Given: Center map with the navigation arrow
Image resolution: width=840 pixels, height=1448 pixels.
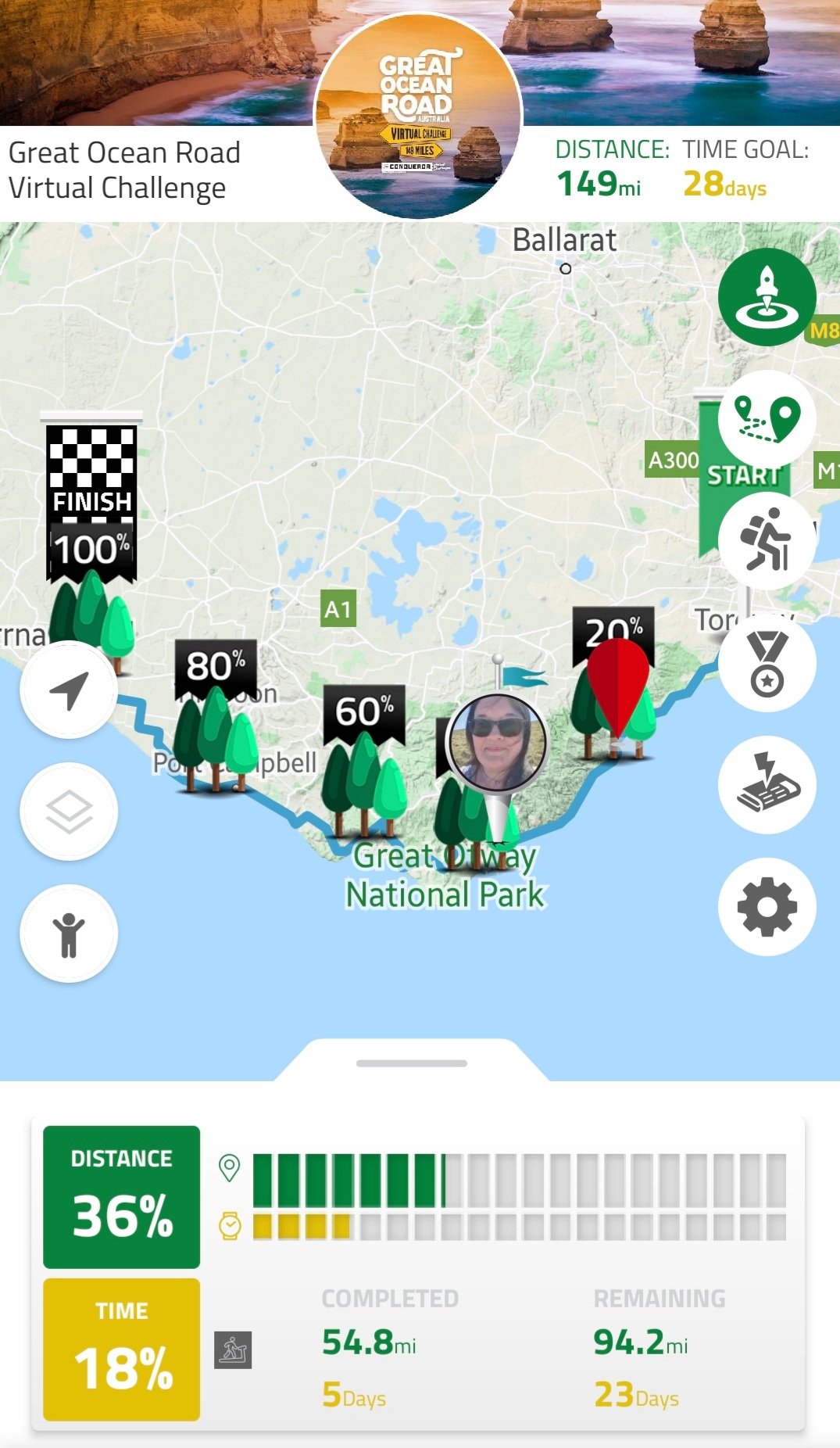Looking at the screenshot, I should (x=69, y=690).
